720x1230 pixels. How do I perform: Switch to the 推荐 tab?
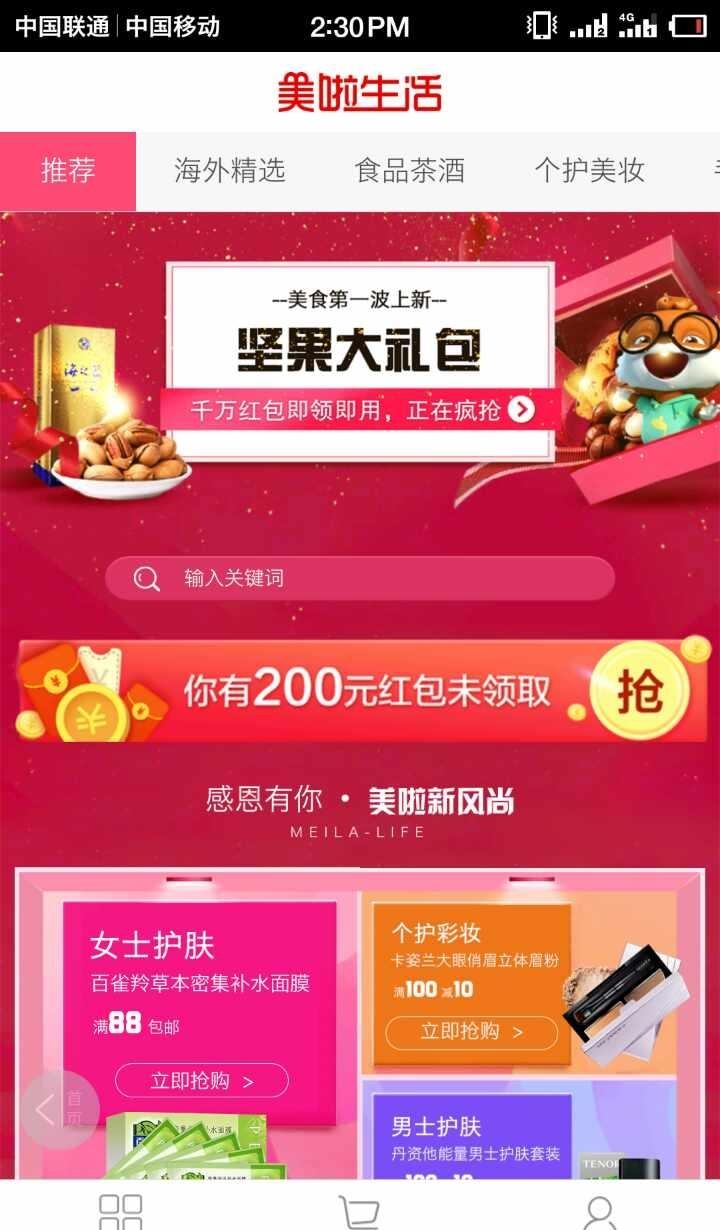coord(68,171)
